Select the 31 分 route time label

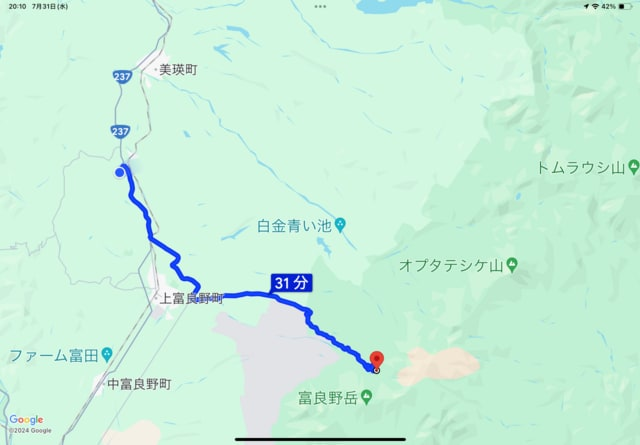pos(291,283)
